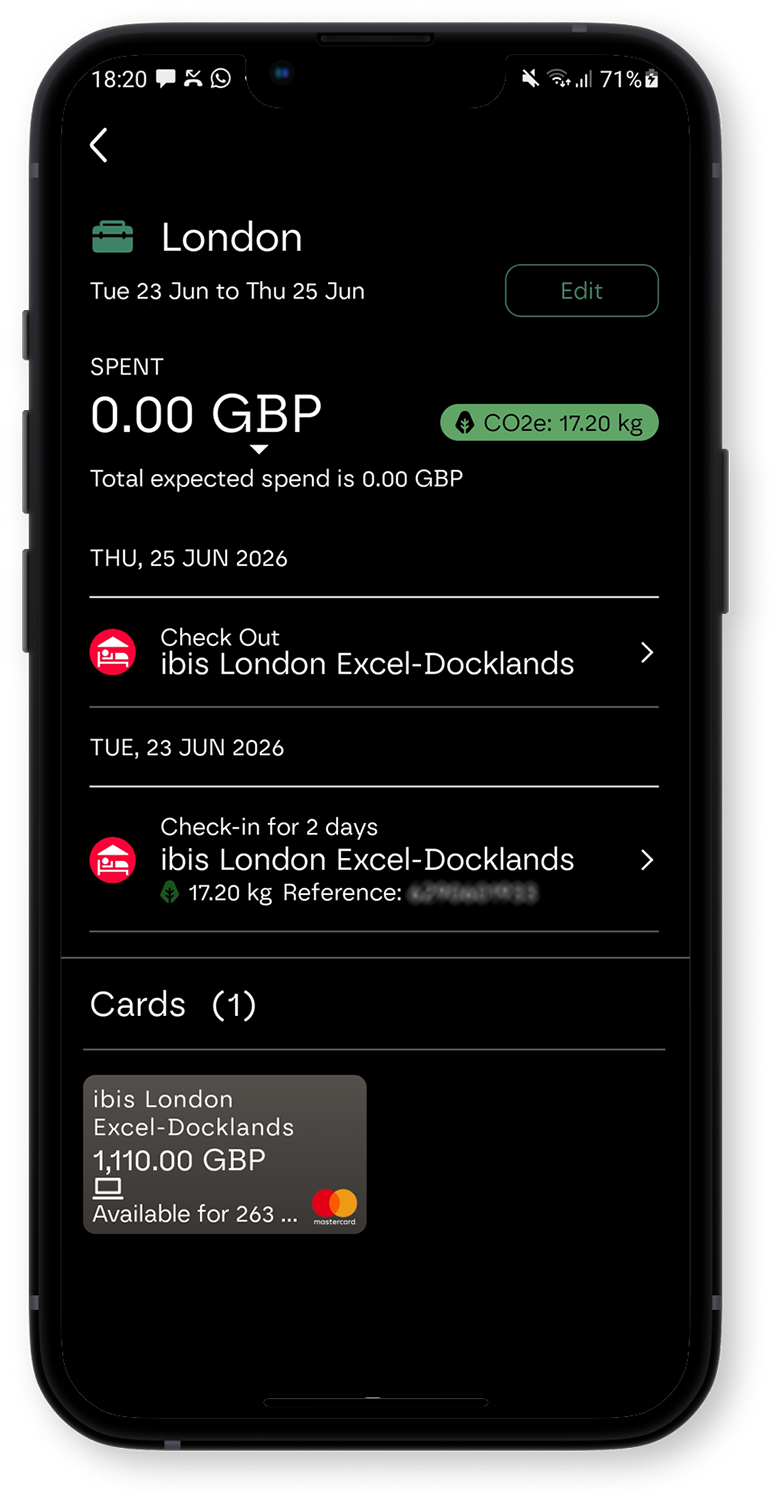The width and height of the screenshot is (778, 1500).
Task: Expand the spent amount breakdown arrow
Action: click(258, 449)
